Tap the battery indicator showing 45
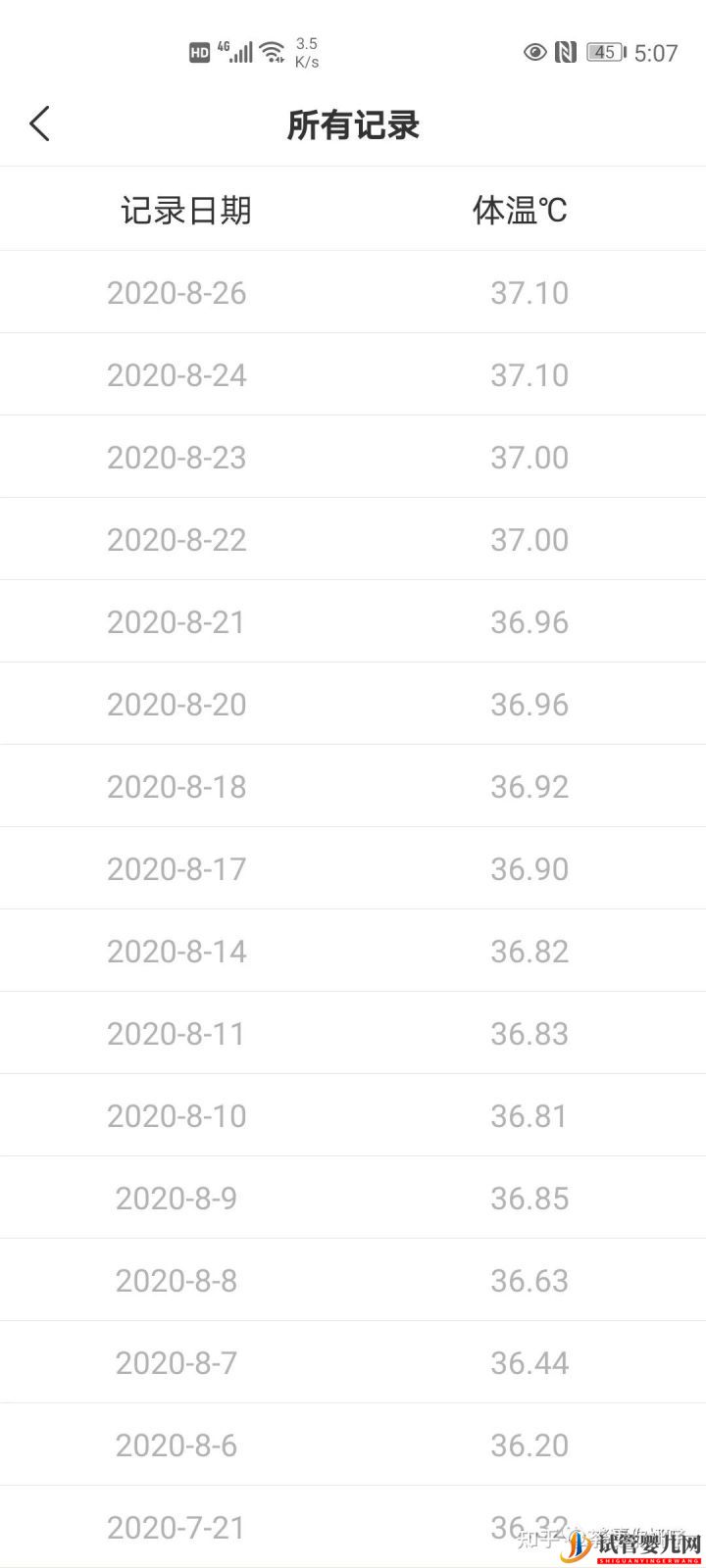Viewport: 706px width, 1568px height. point(605,53)
